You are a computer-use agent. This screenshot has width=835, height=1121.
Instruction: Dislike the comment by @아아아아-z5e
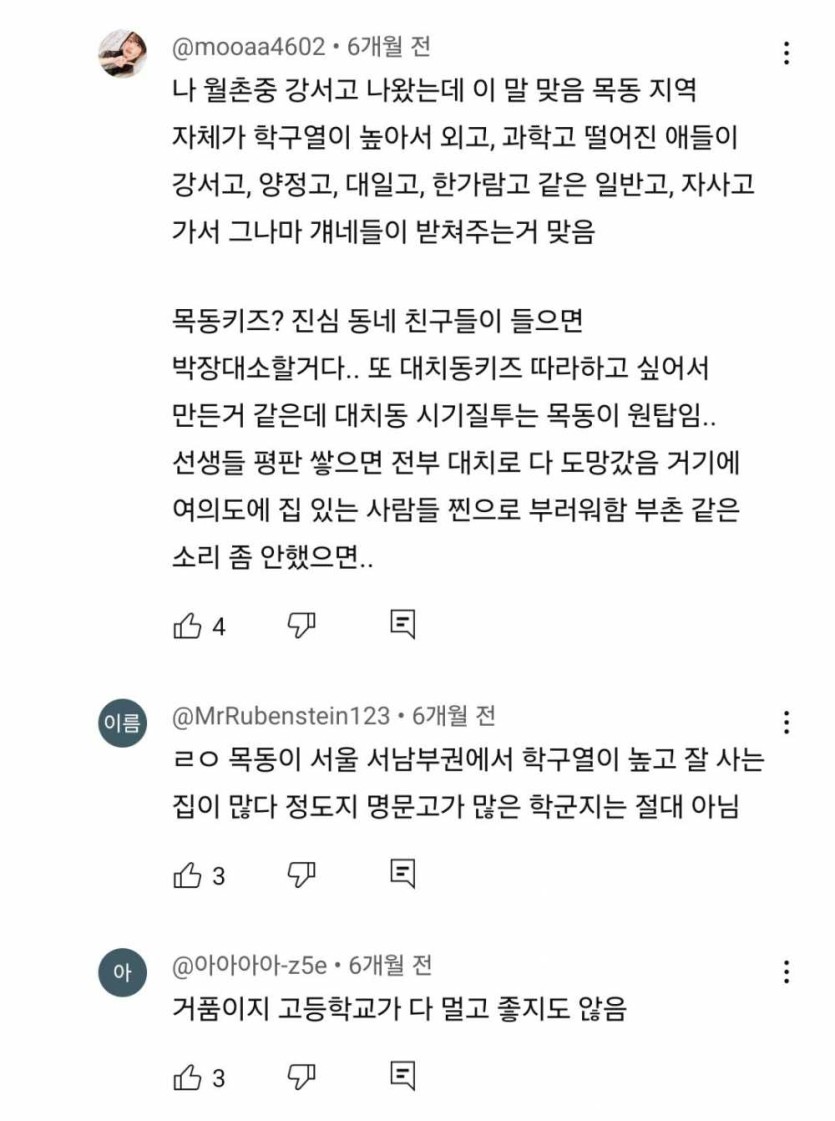(x=301, y=1077)
